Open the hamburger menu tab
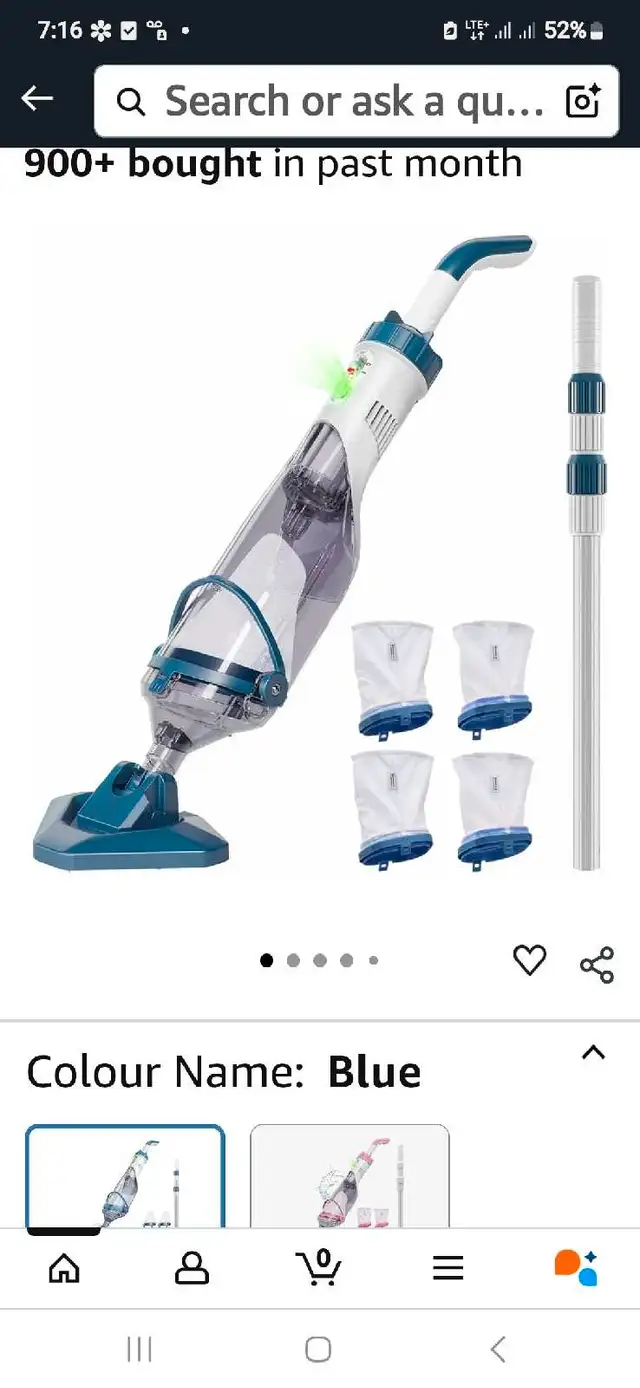 448,1268
